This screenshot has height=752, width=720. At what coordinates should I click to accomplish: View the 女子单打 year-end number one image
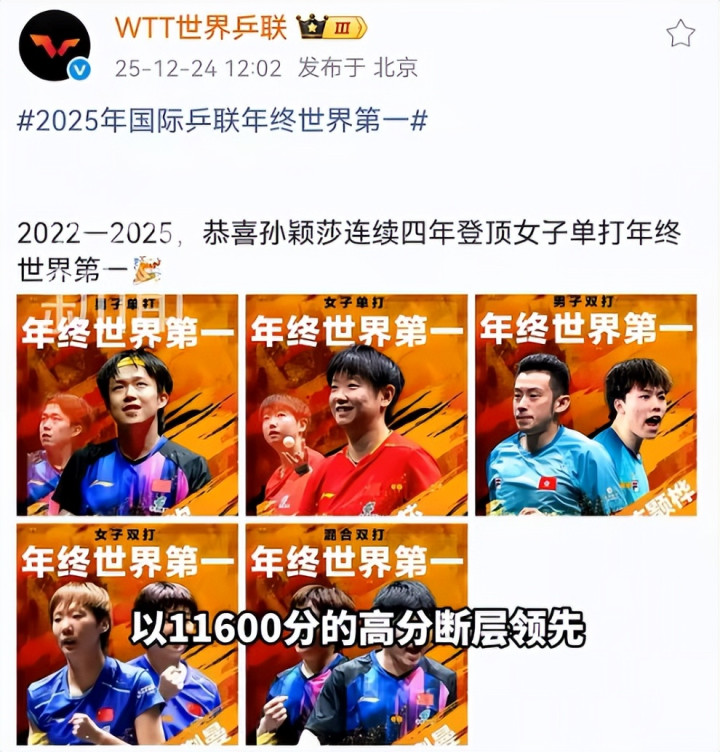pos(356,405)
